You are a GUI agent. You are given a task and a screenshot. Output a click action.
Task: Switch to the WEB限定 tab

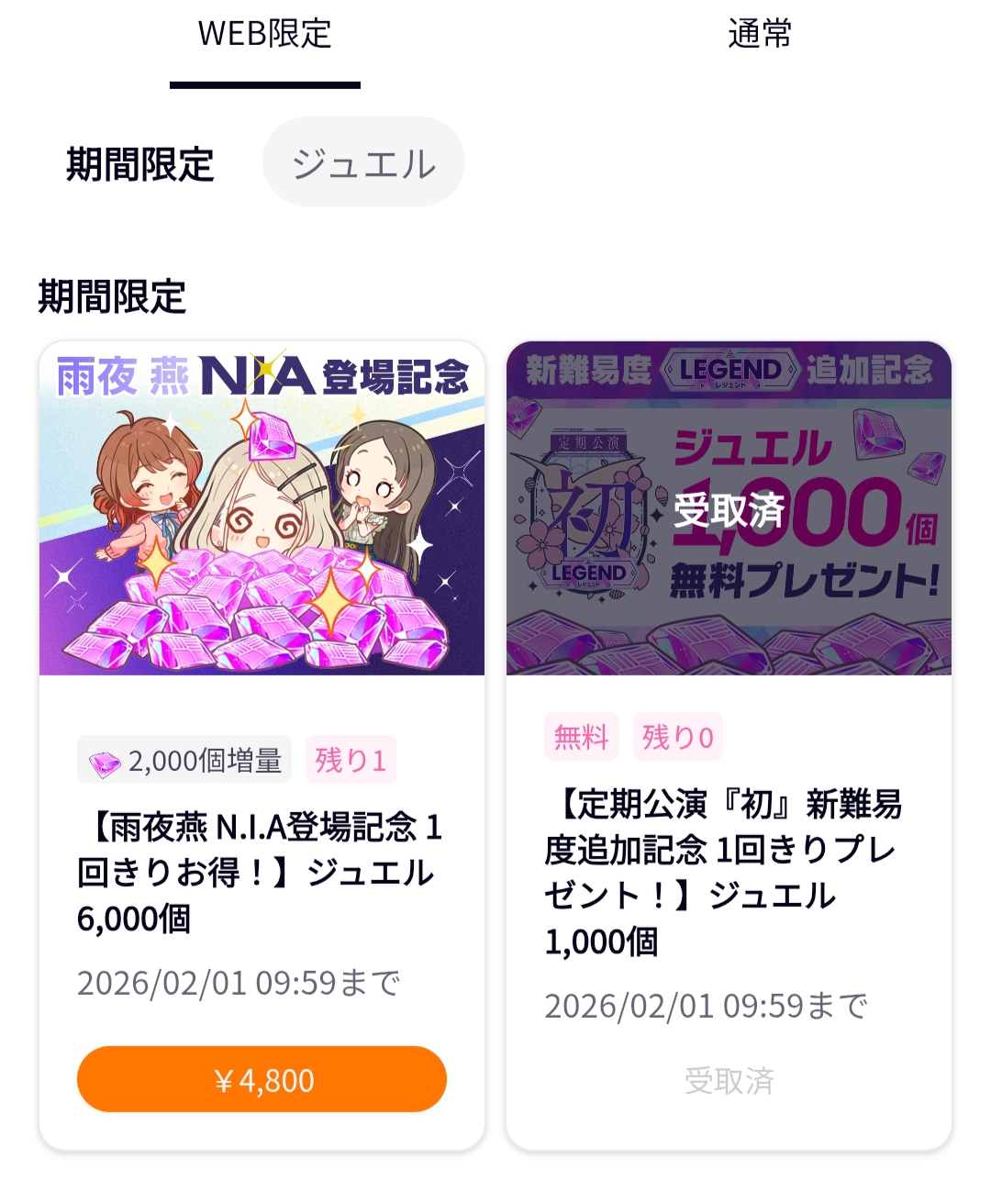pos(264,35)
